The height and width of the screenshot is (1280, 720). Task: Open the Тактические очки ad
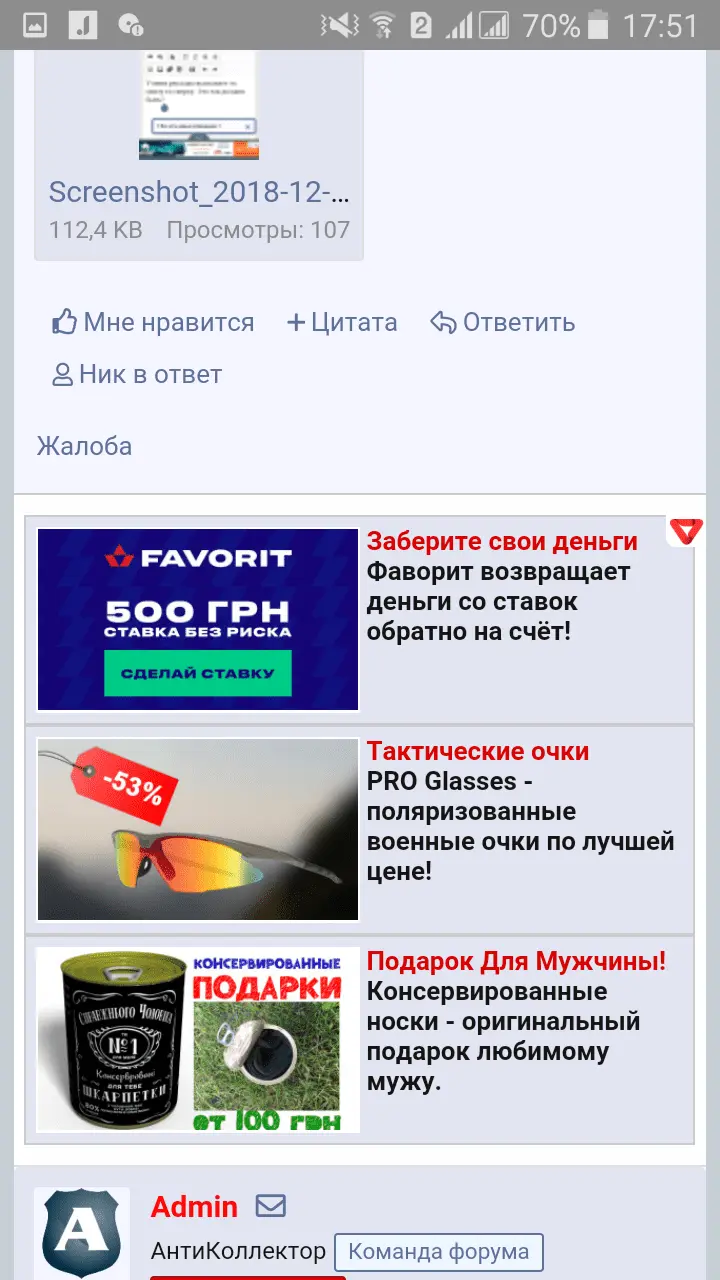tap(198, 829)
